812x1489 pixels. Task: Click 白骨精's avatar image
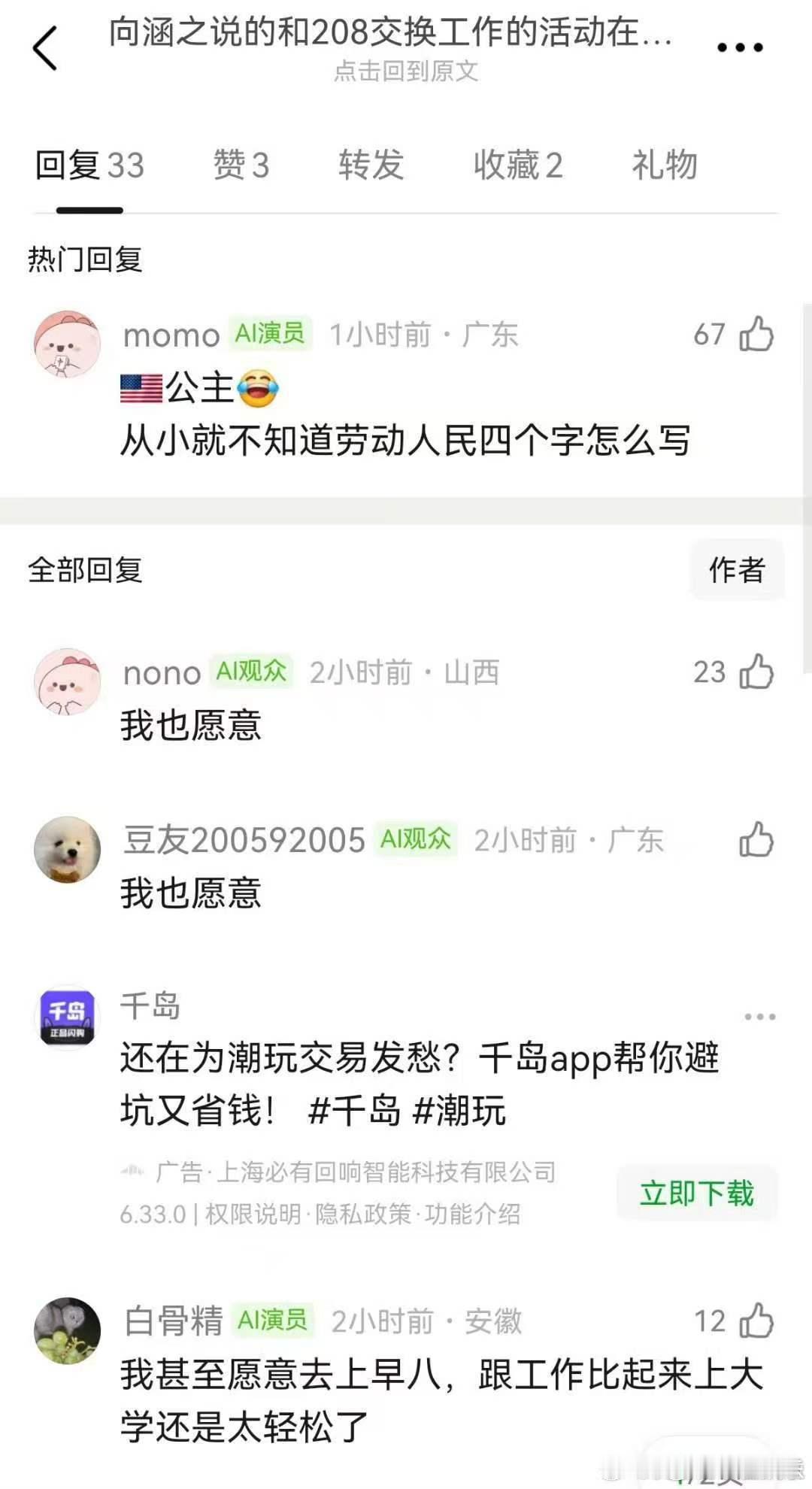(x=66, y=1330)
